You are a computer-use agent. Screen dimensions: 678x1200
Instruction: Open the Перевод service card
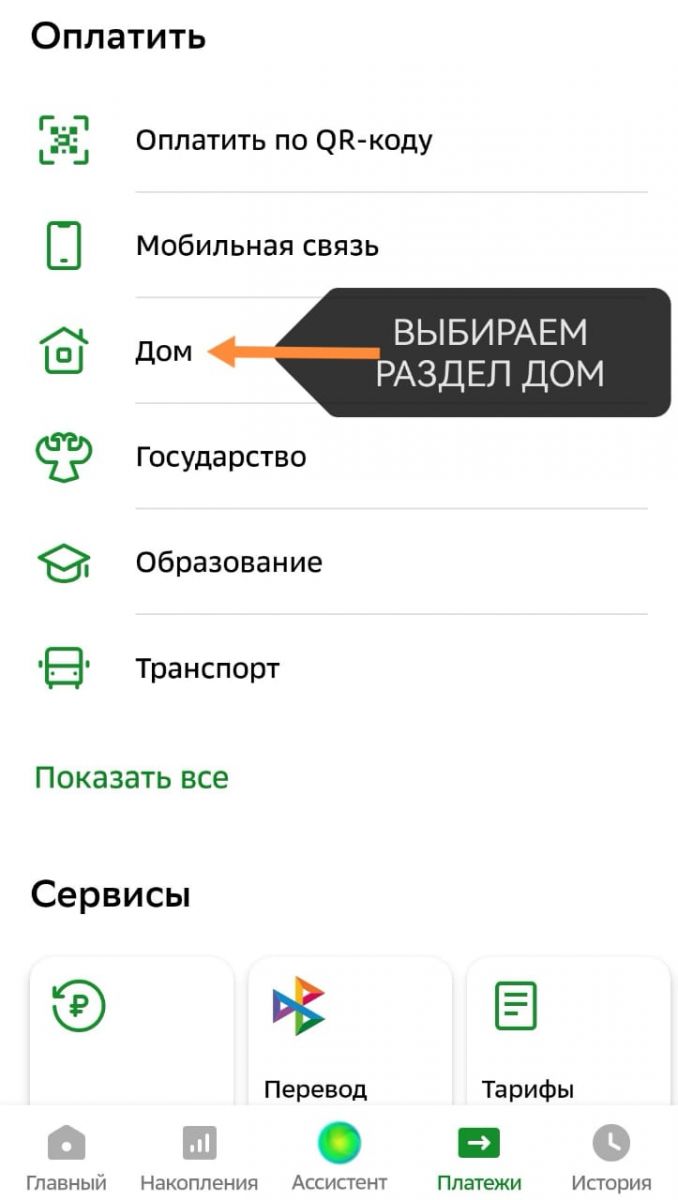(x=349, y=1030)
